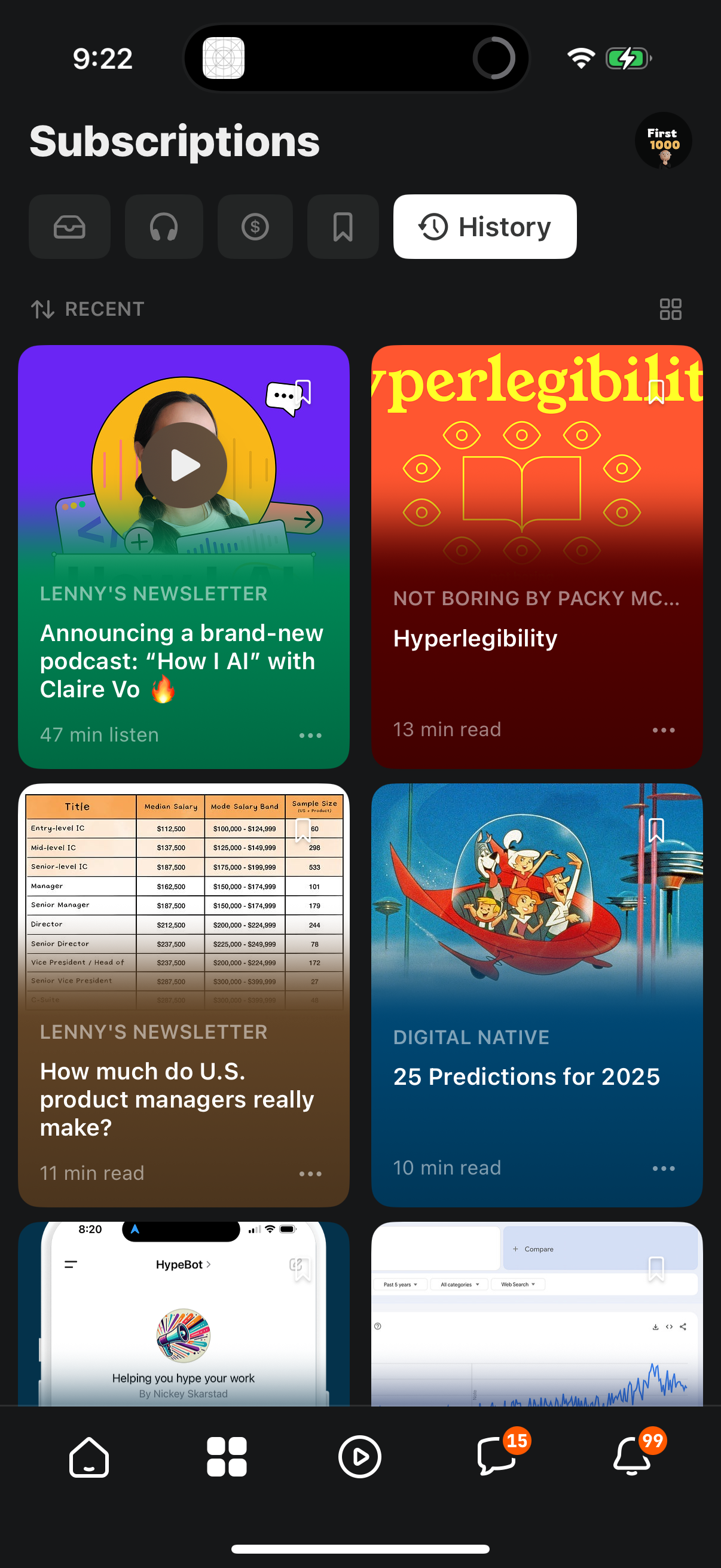Switch layout using the grid view icon
This screenshot has width=721, height=1568.
670,309
